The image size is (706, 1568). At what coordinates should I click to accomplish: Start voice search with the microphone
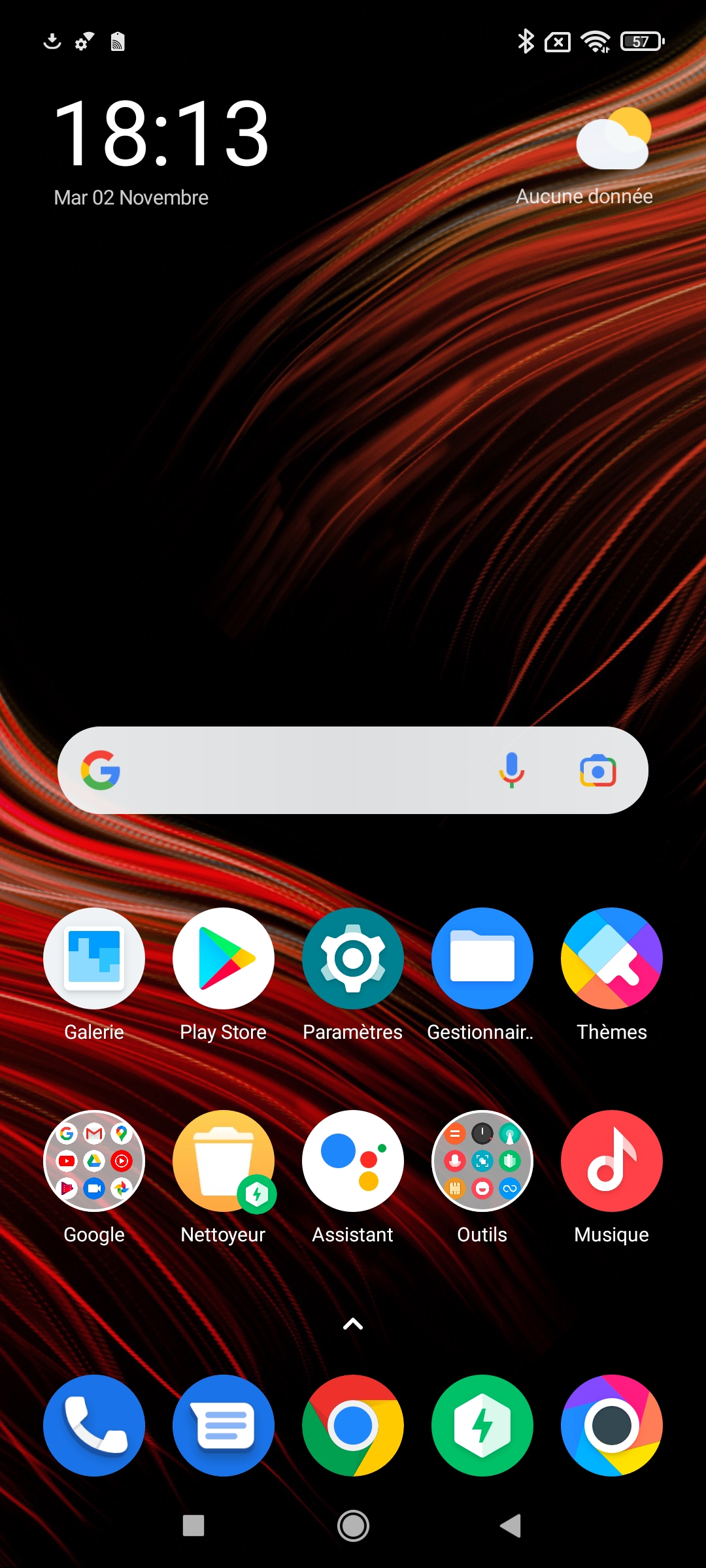[512, 770]
